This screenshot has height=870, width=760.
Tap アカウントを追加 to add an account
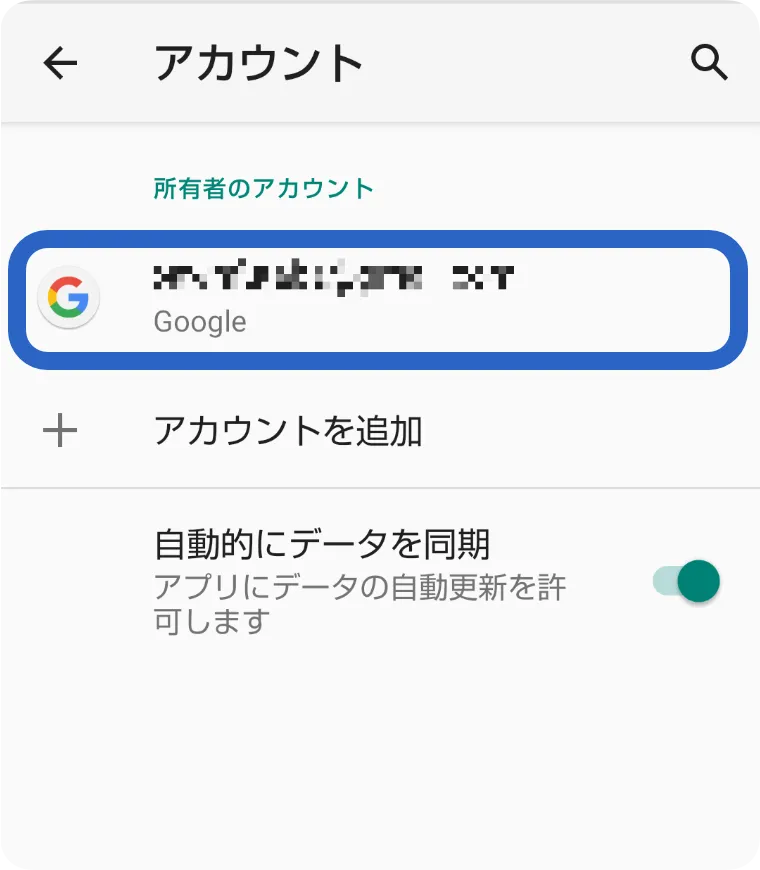click(288, 432)
